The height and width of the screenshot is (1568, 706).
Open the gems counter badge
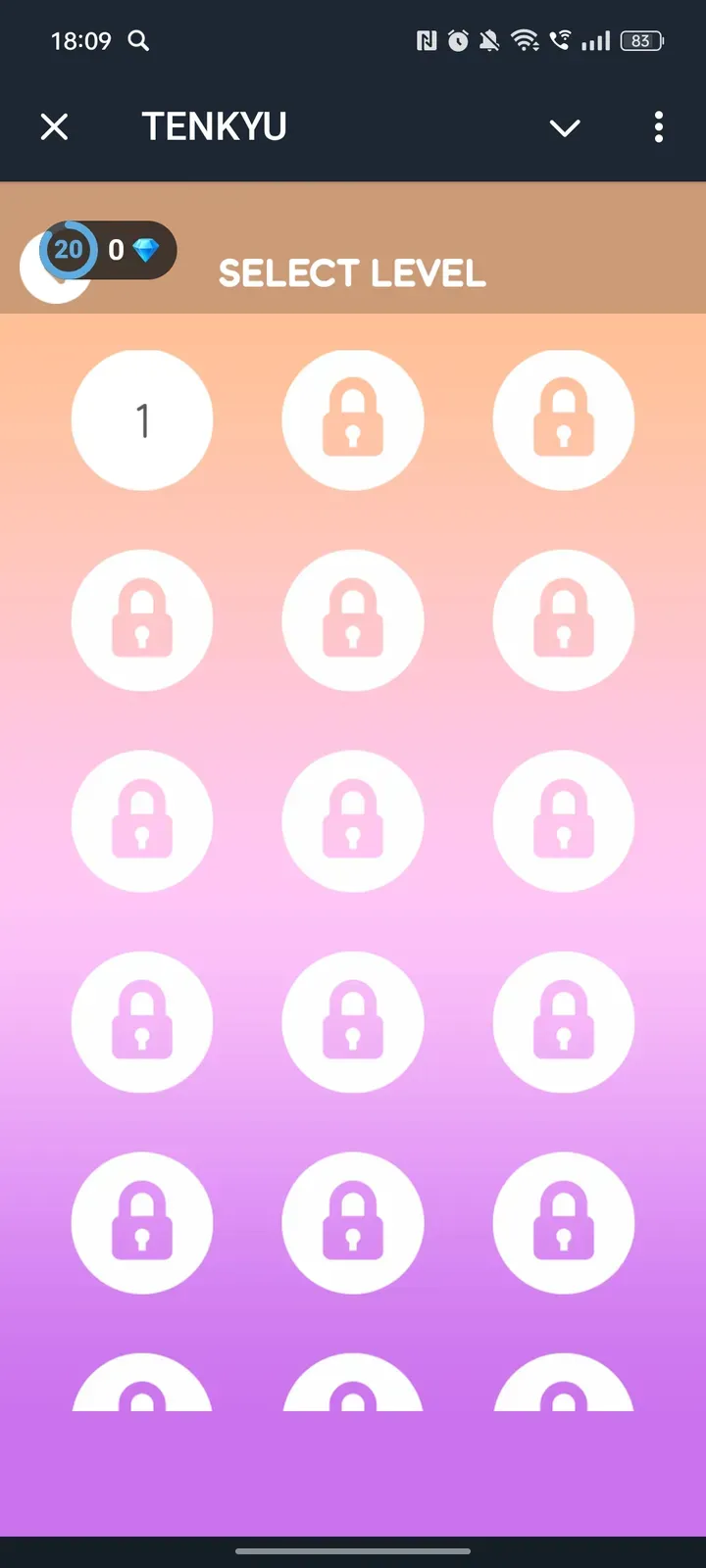[x=130, y=250]
